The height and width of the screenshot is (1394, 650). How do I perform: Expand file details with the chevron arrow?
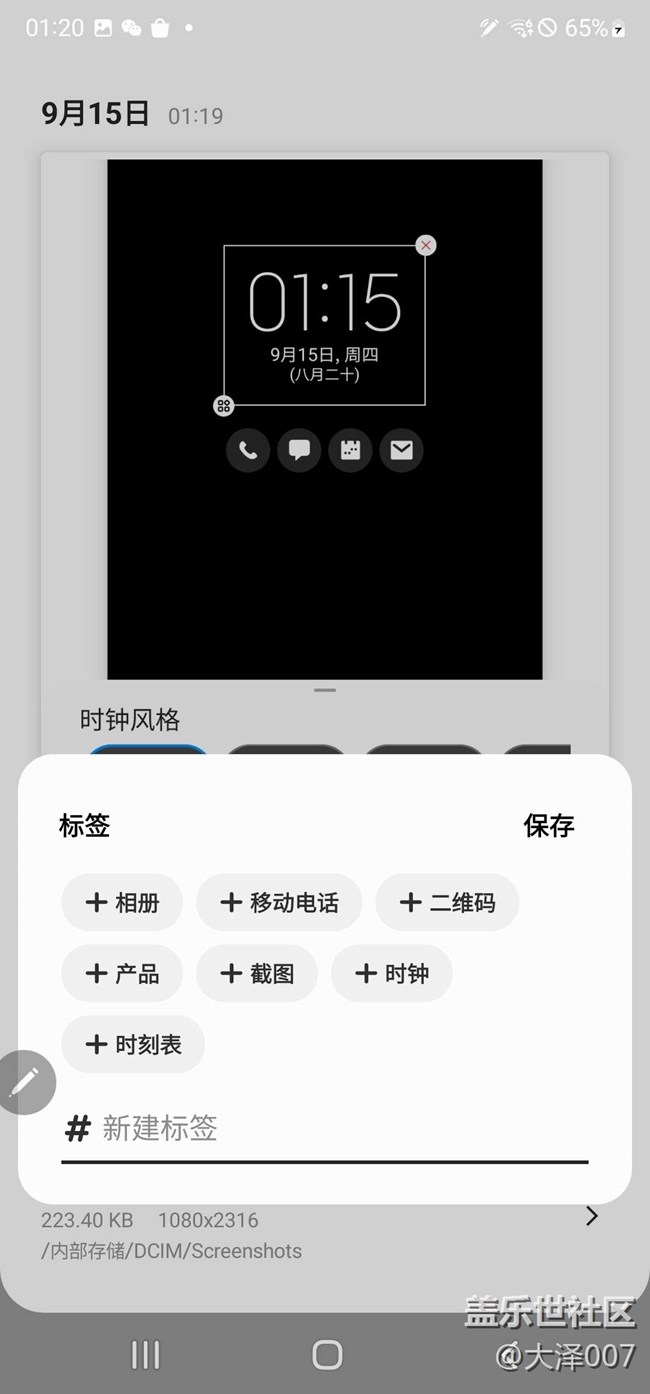pos(592,1216)
